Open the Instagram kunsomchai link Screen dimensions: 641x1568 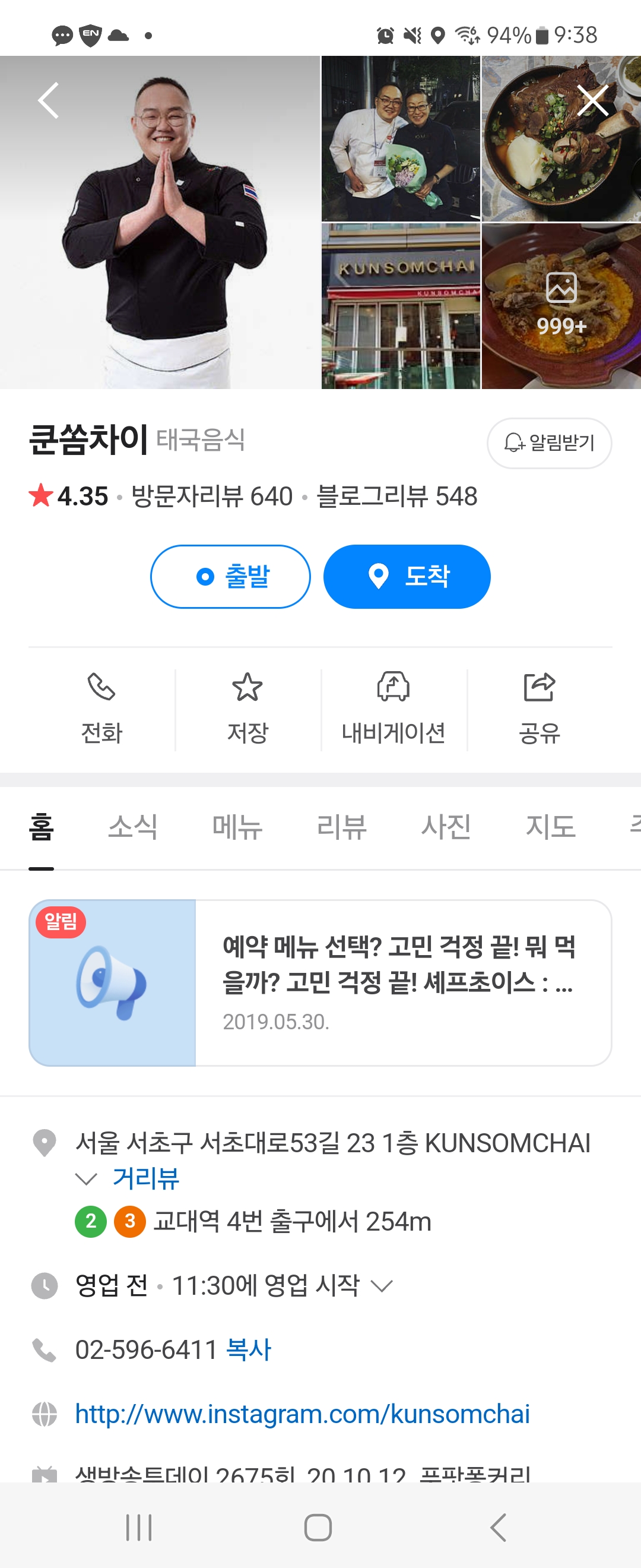click(x=302, y=1414)
